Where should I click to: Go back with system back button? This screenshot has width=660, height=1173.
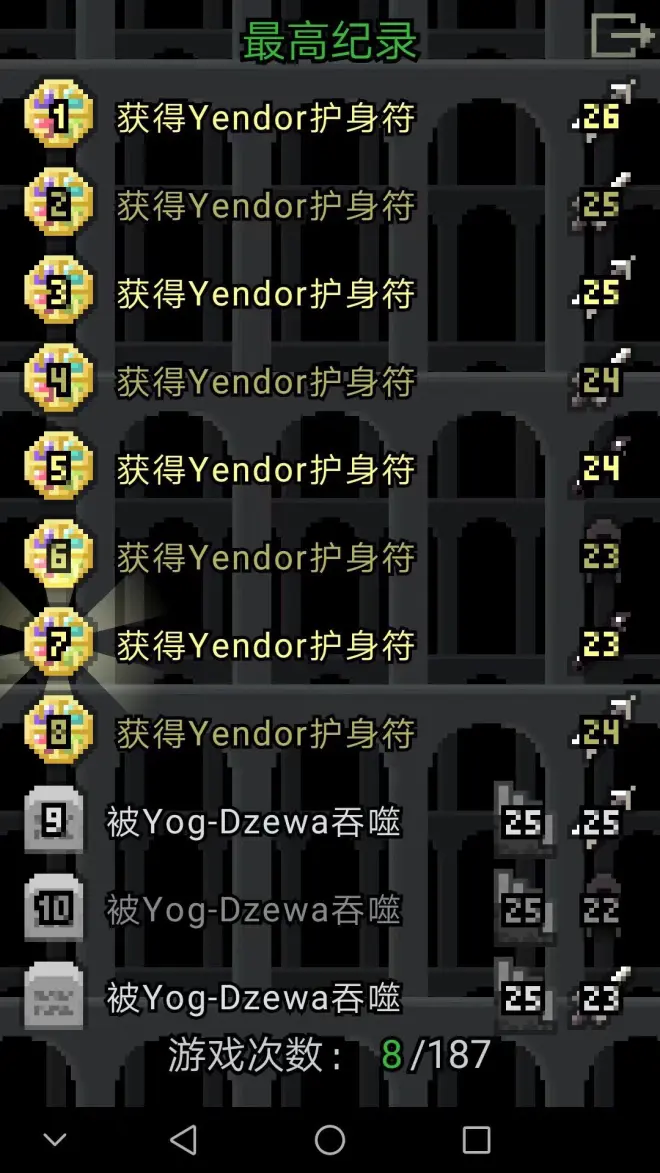[183, 1139]
